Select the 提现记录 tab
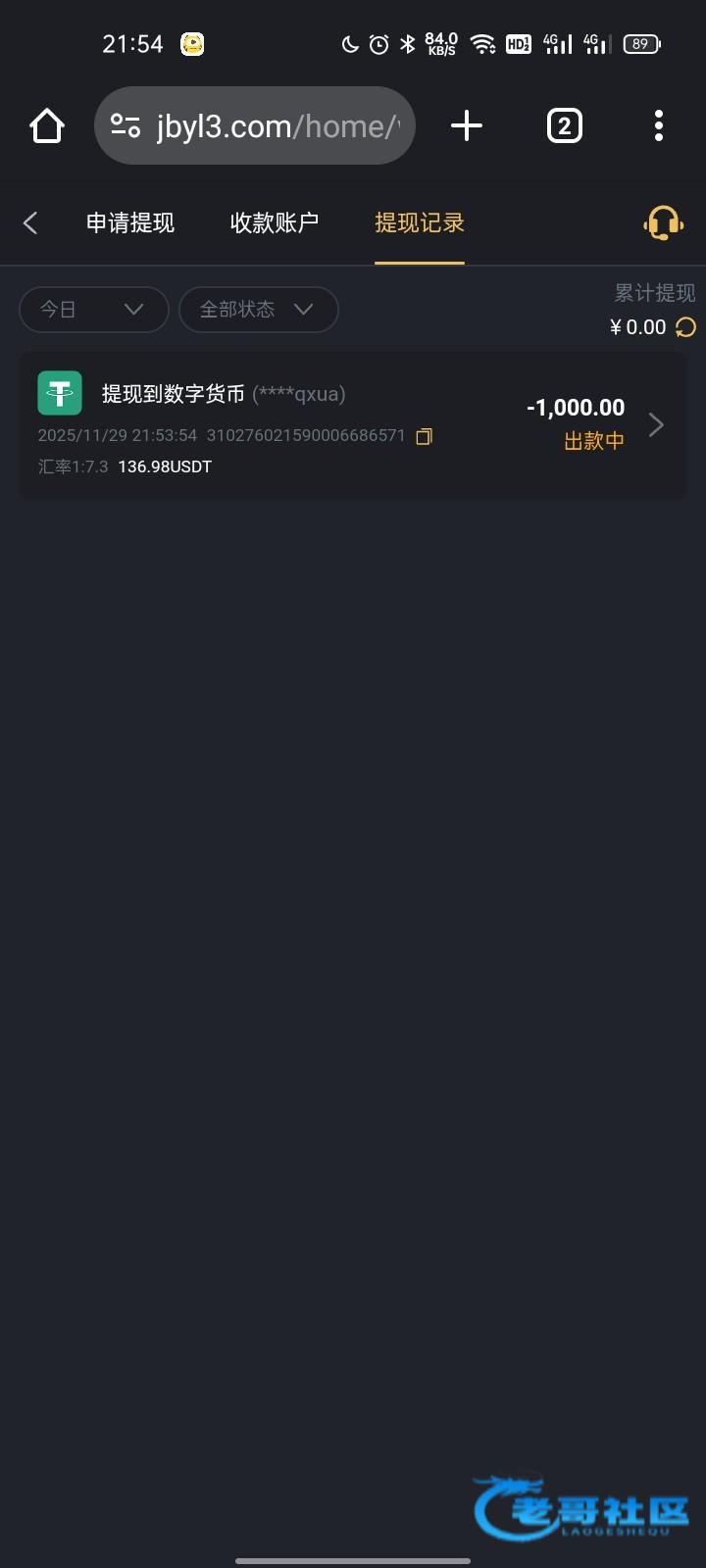The image size is (706, 1568). coord(420,222)
